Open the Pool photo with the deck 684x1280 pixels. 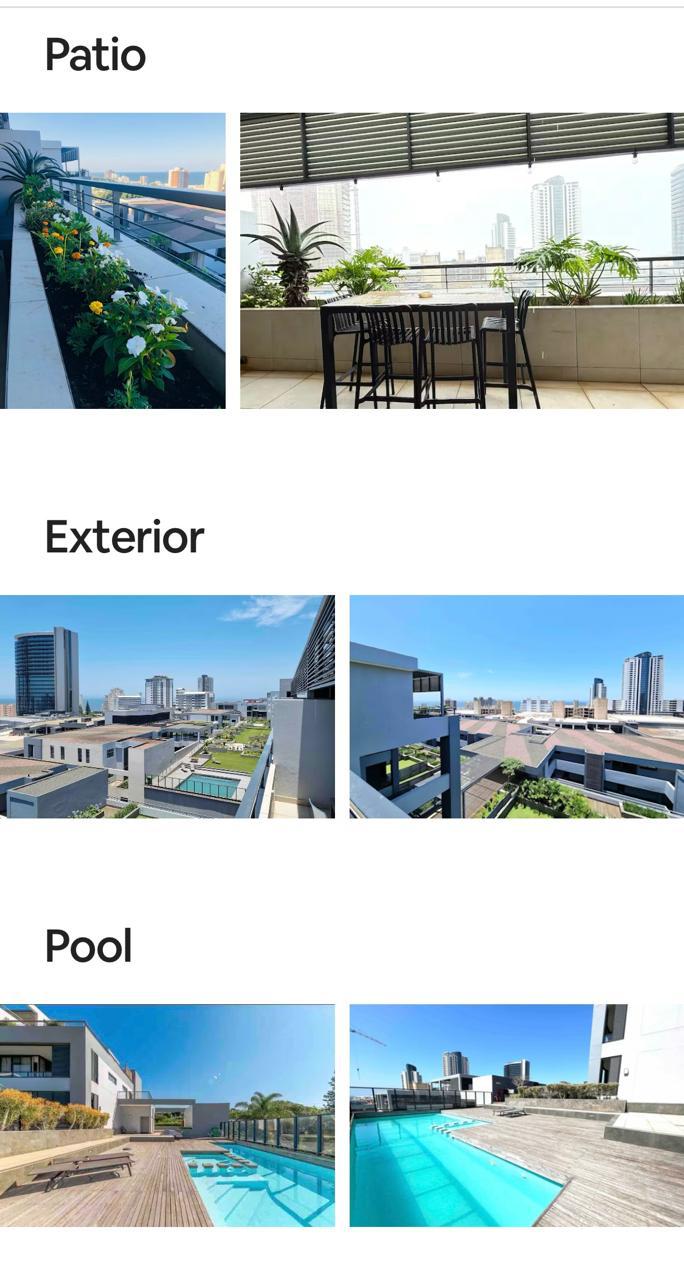[517, 1115]
